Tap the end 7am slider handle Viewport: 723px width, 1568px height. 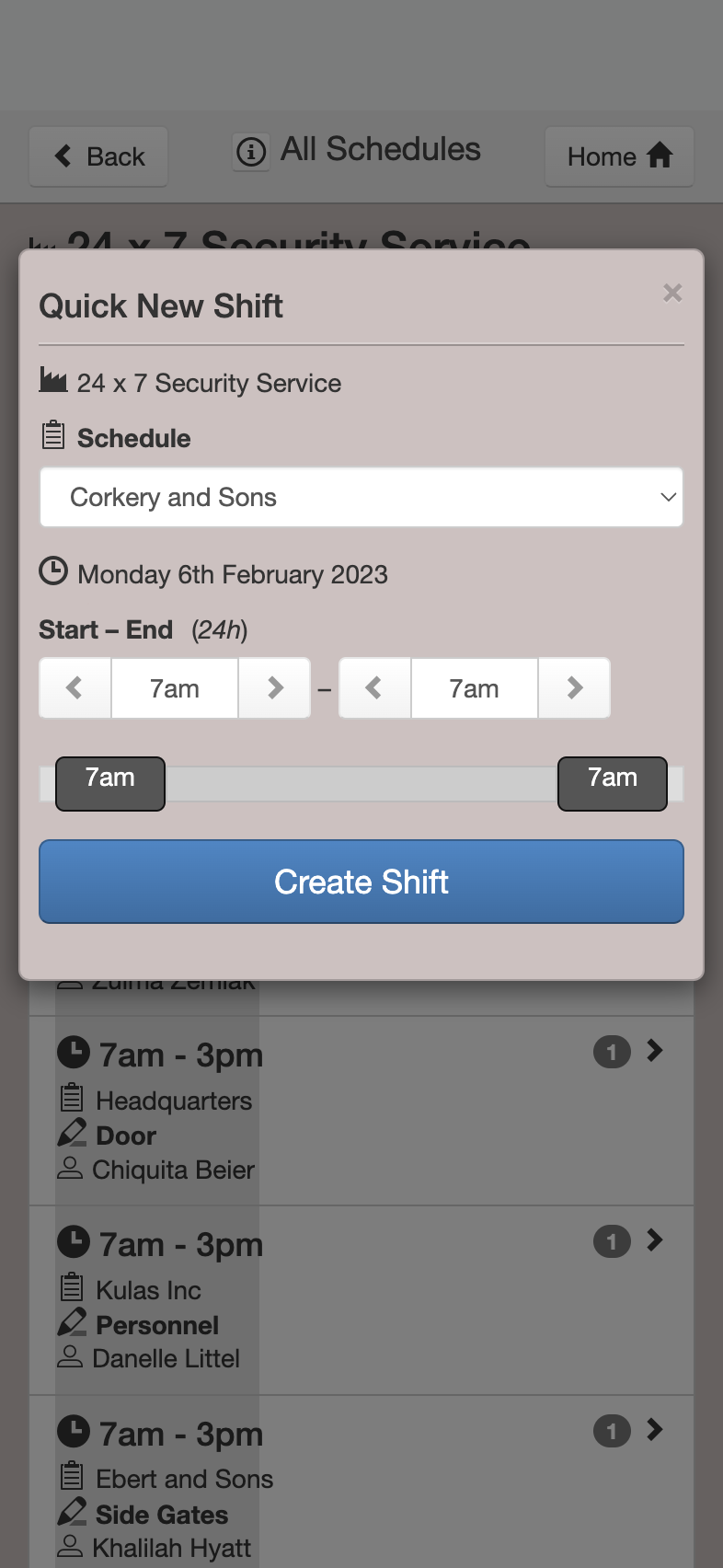(x=613, y=784)
